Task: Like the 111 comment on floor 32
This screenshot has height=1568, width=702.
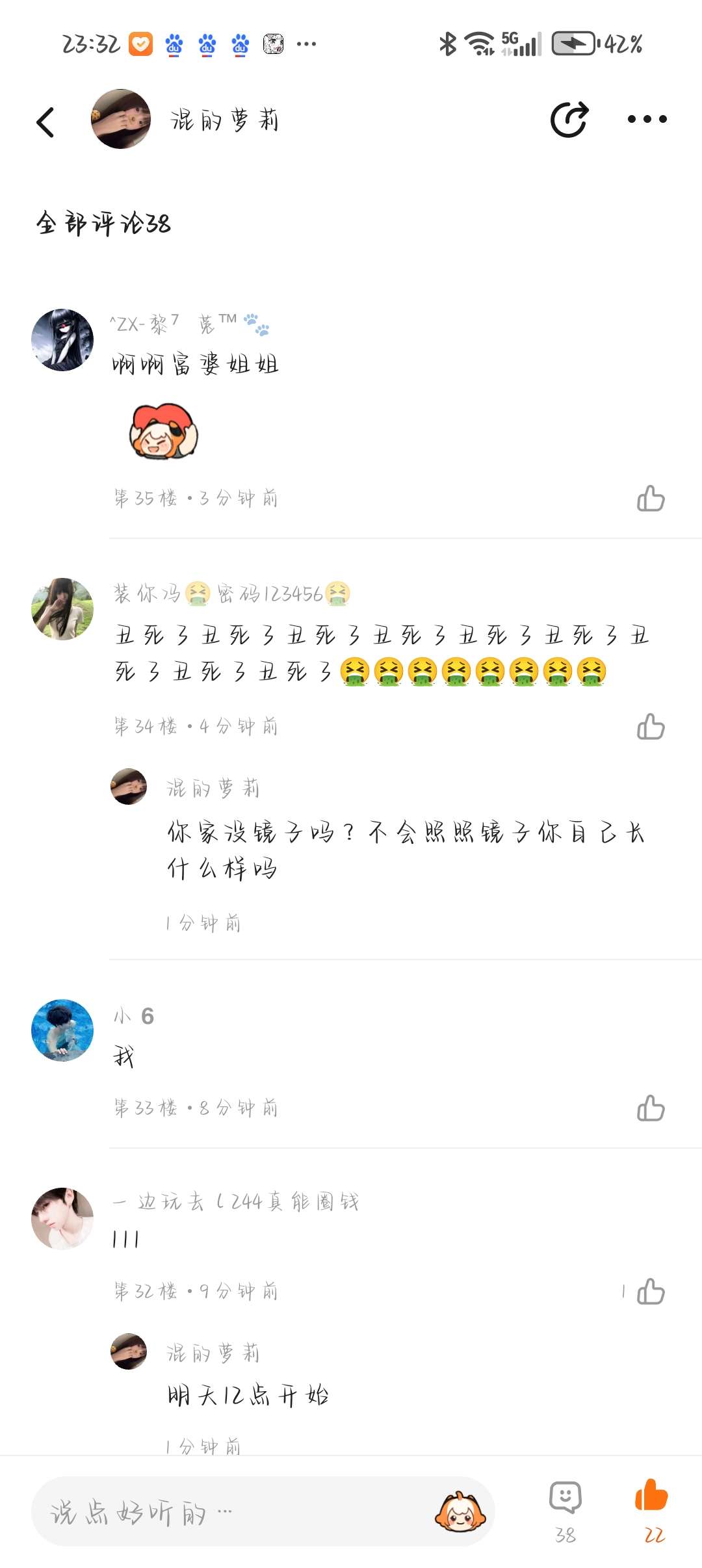Action: click(x=651, y=1291)
